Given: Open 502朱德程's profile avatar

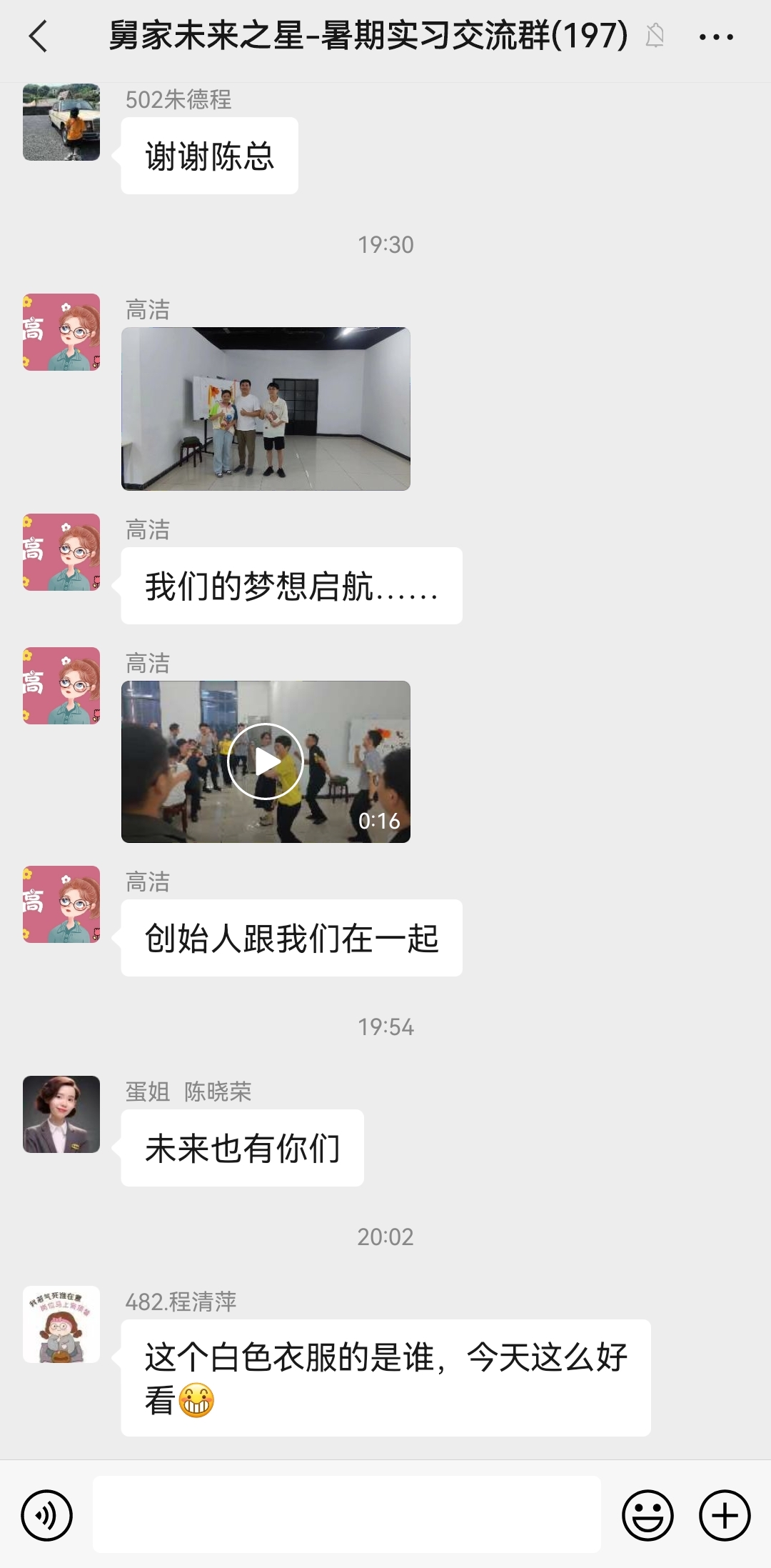Looking at the screenshot, I should click(x=61, y=122).
